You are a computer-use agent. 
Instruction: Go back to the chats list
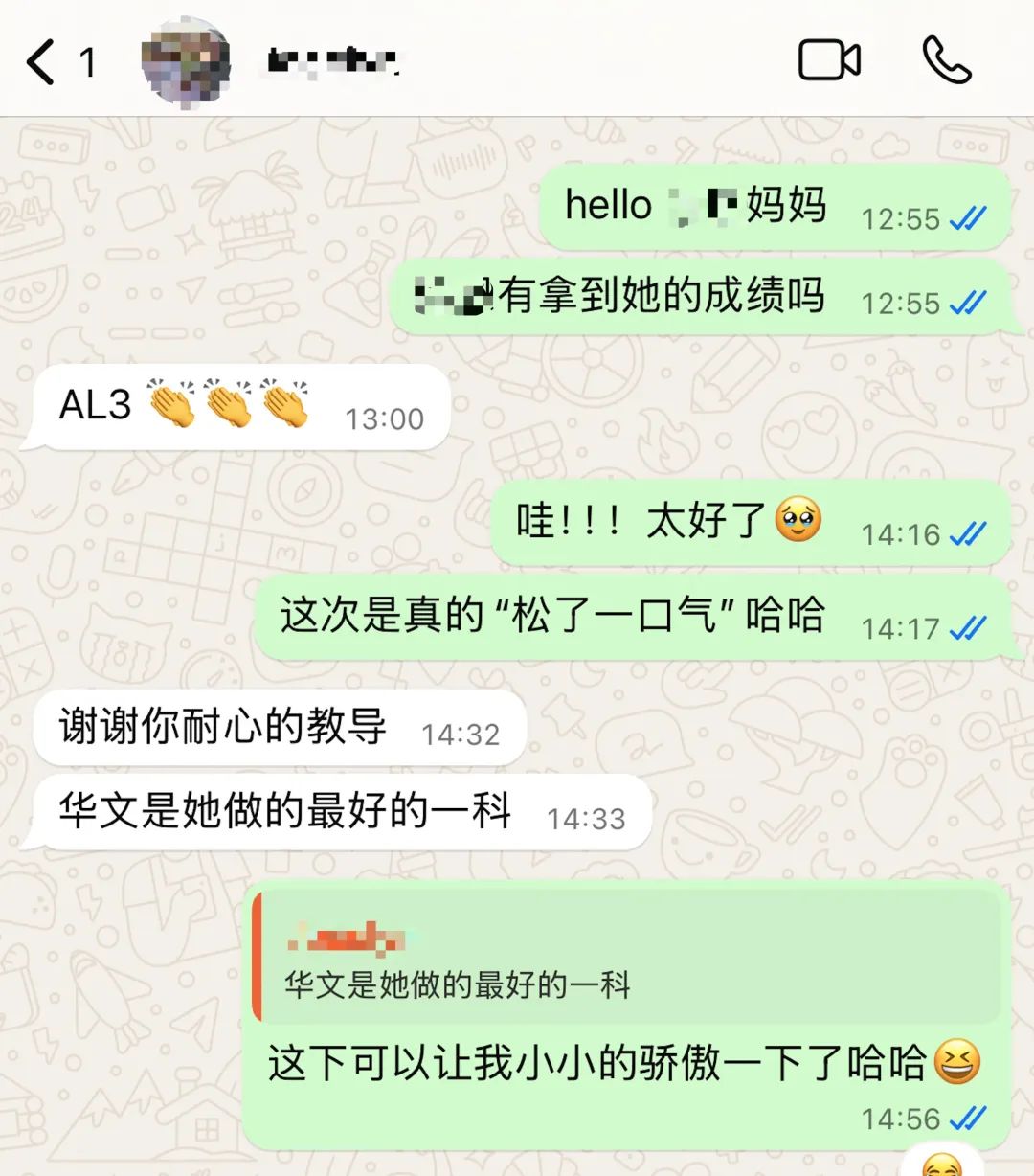coord(43,62)
